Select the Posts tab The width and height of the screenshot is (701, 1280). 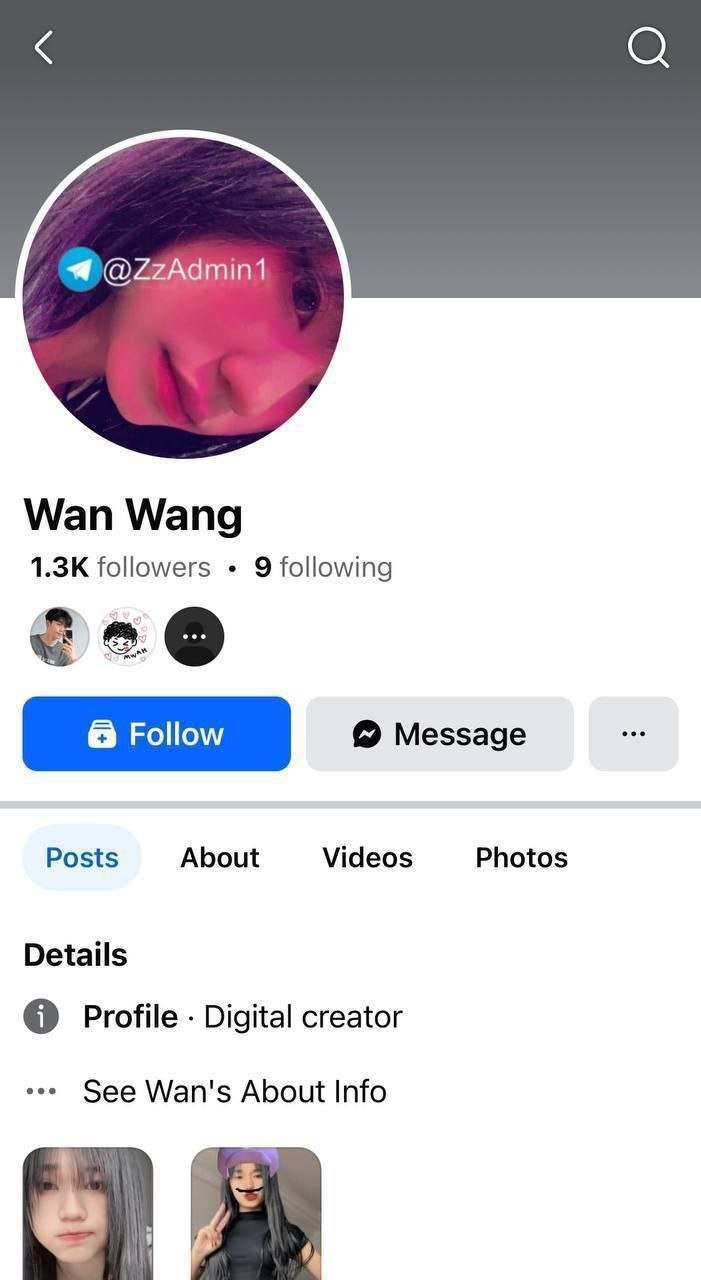click(x=82, y=857)
